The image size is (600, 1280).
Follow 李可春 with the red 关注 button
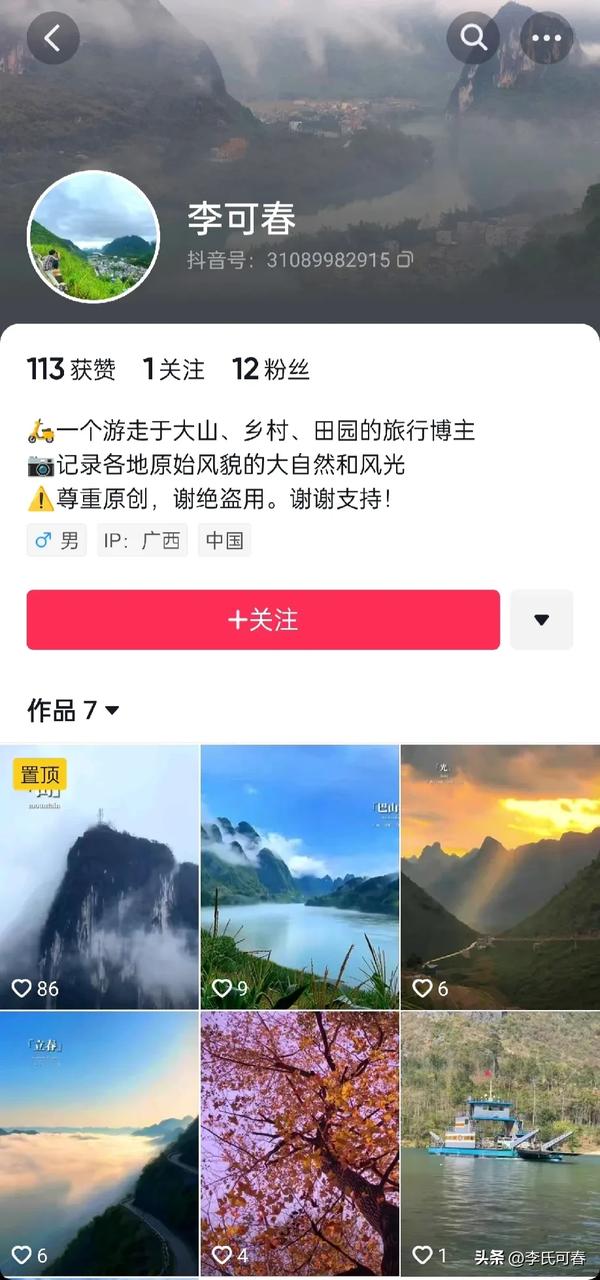[263, 620]
